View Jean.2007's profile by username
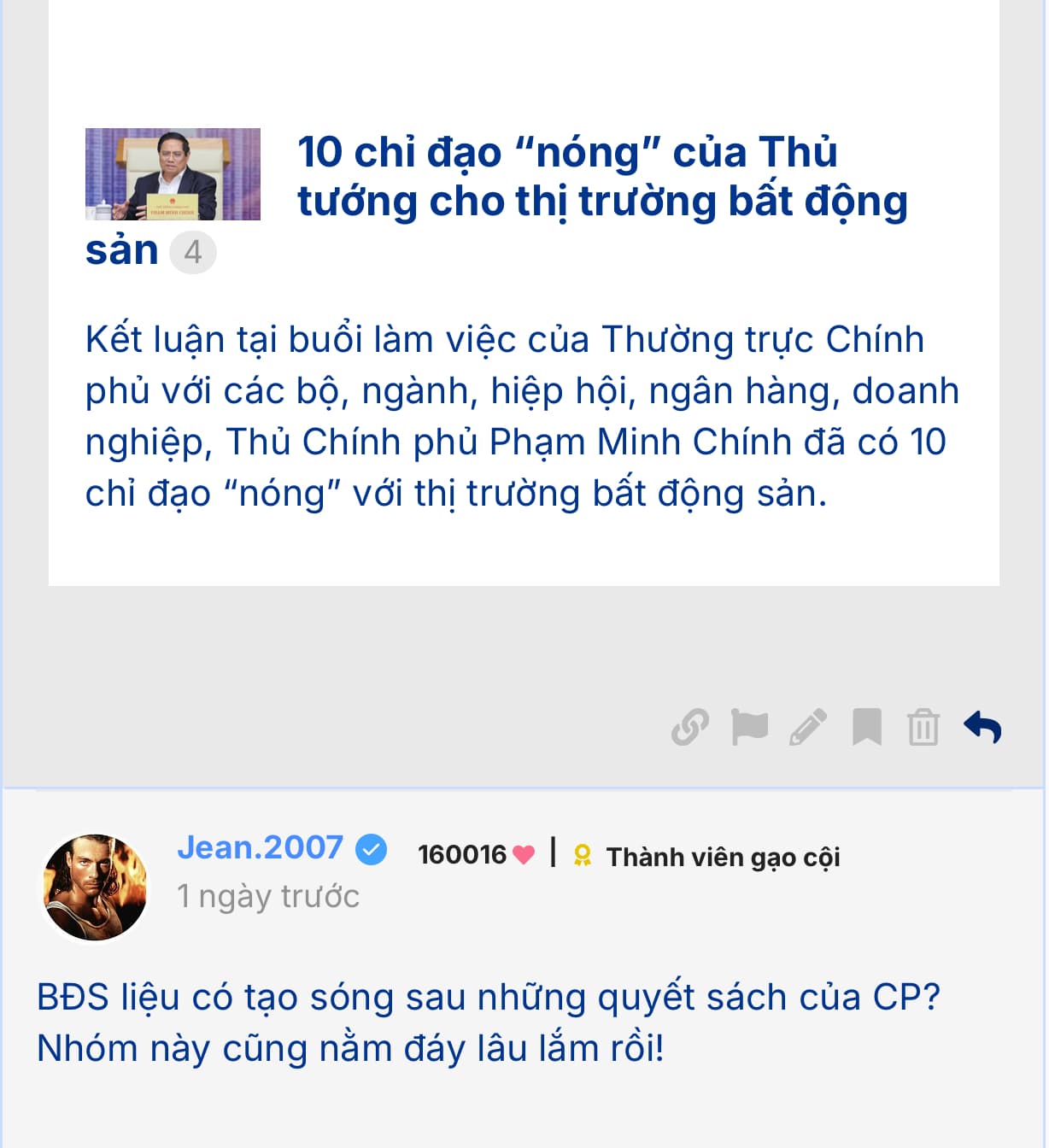1049x1148 pixels. coord(260,847)
